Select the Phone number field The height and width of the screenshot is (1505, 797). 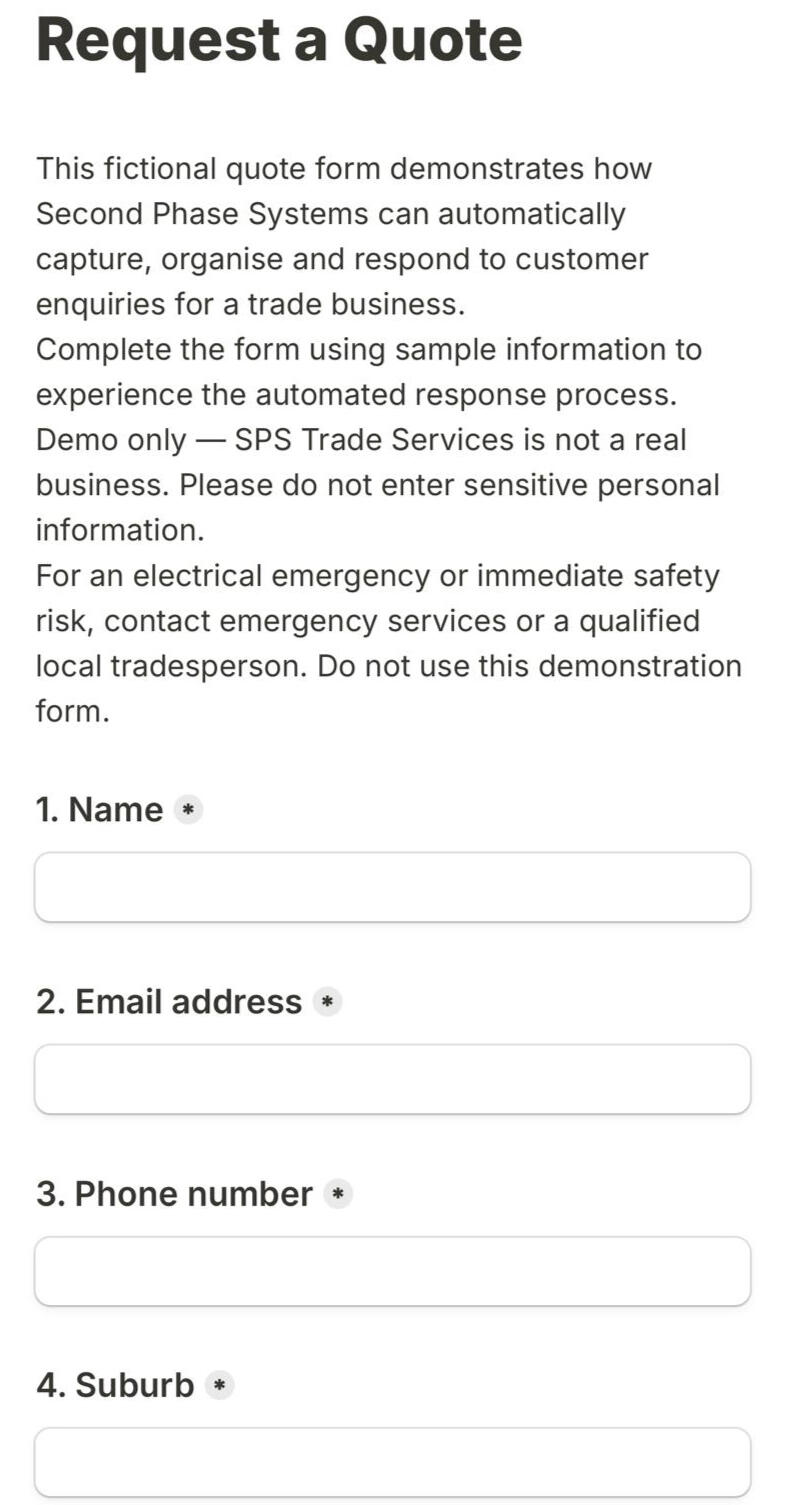click(392, 1271)
